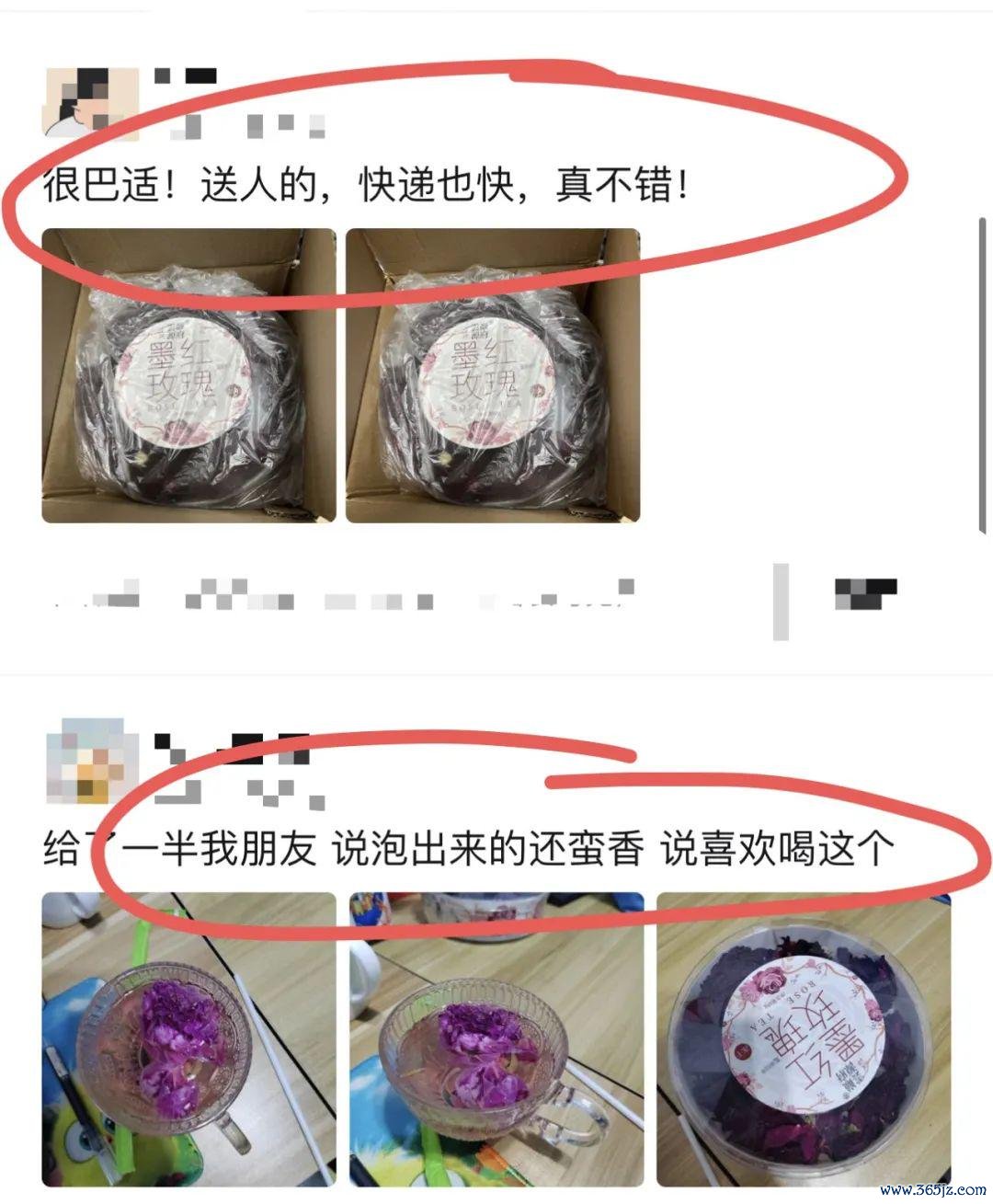This screenshot has height=1204, width=993.
Task: Open second box photo in 很巴适 review
Action: coord(493,375)
